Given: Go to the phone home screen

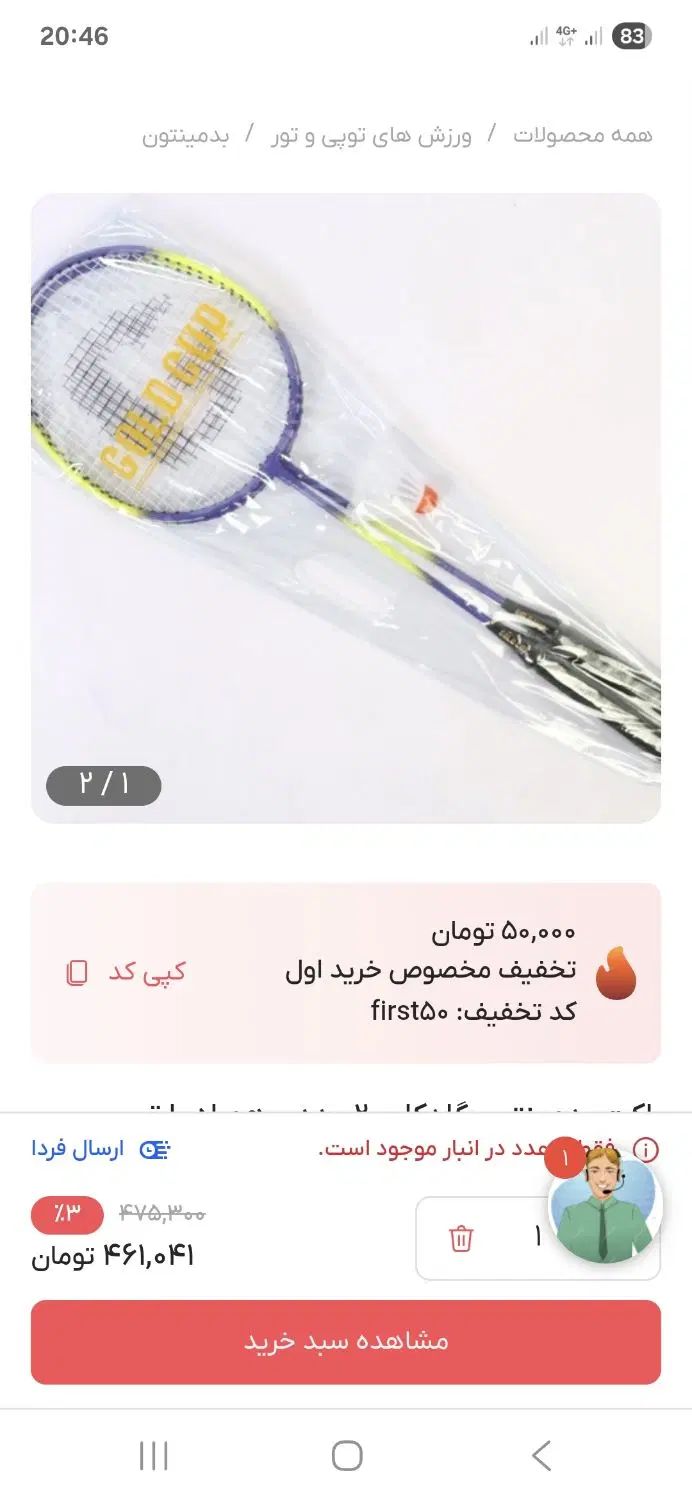Looking at the screenshot, I should point(346,1455).
